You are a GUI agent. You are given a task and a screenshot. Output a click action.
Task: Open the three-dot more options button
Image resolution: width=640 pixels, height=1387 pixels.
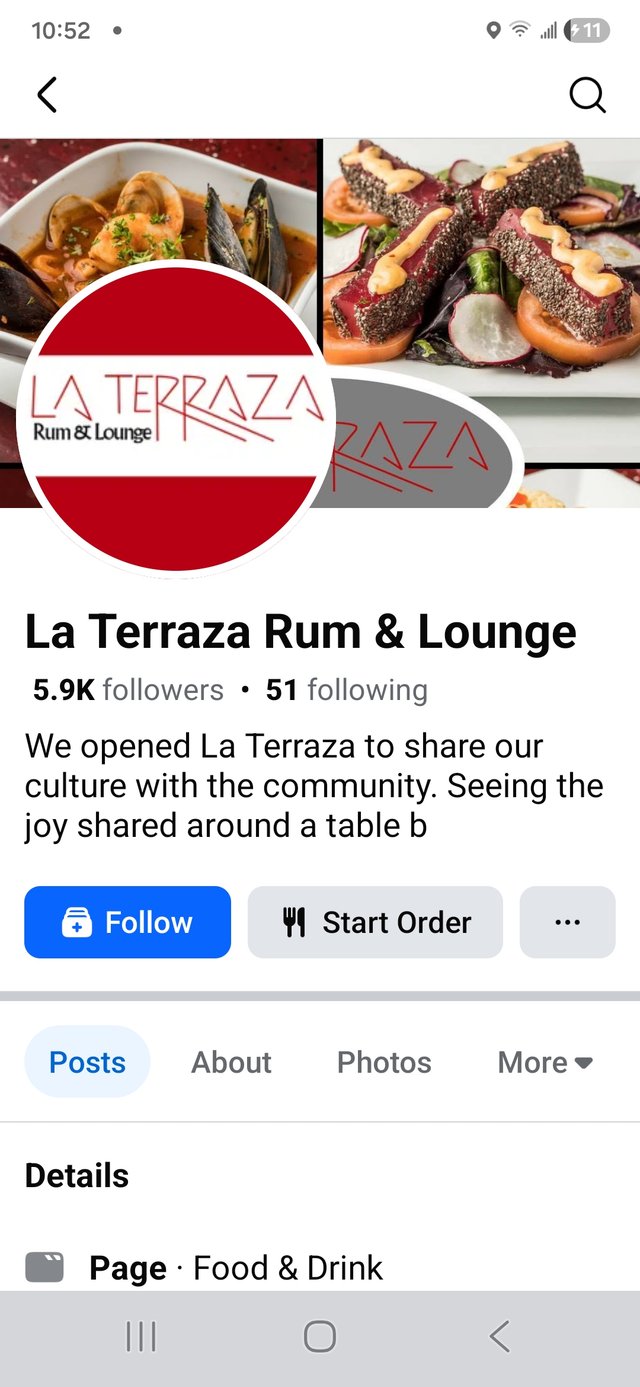(567, 922)
